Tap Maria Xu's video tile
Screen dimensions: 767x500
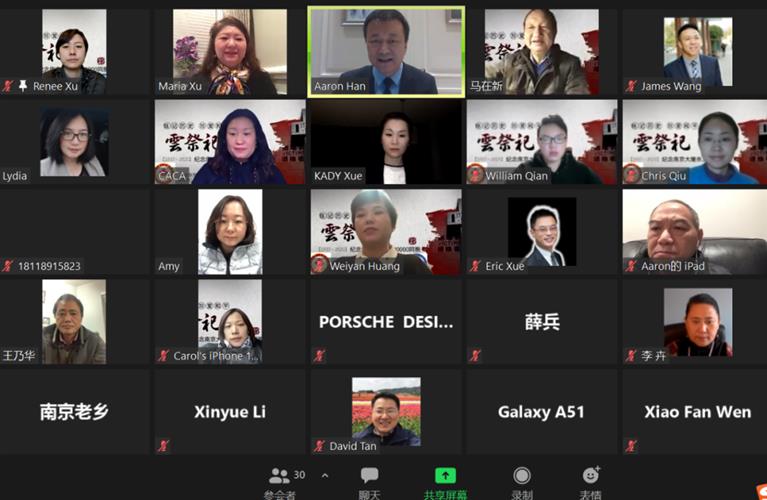229,50
